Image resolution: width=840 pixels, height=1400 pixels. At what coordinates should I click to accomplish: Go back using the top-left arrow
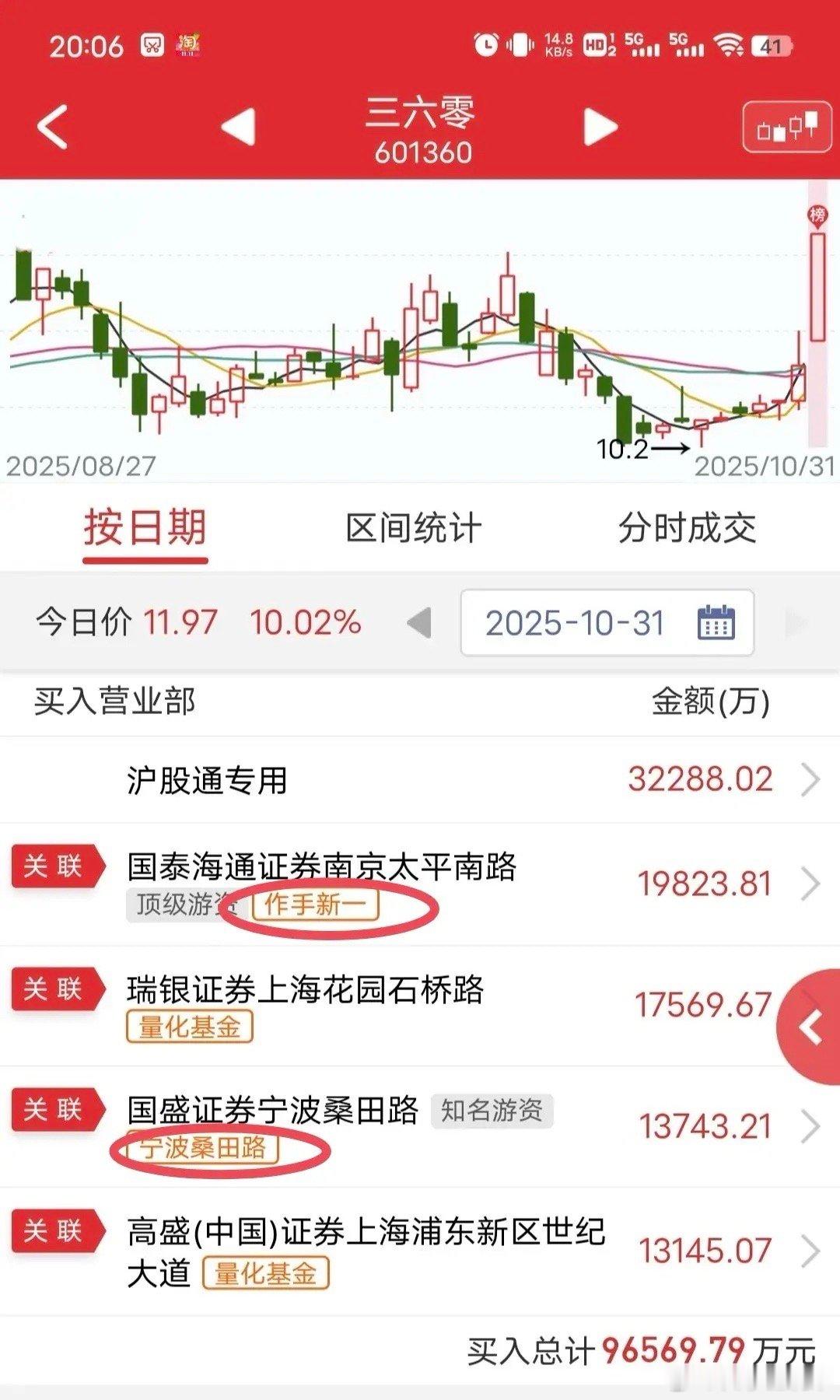53,127
